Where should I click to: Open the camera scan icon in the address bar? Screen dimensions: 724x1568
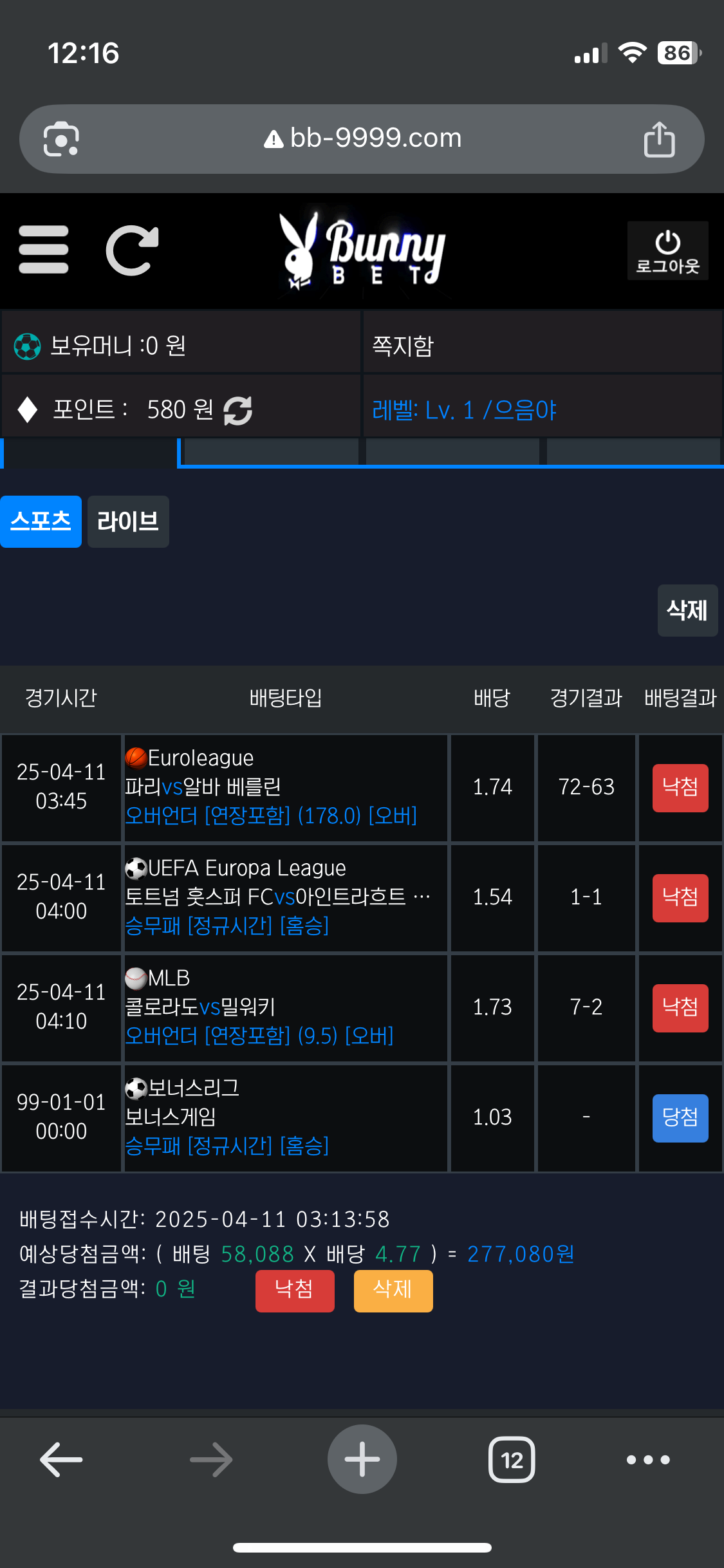click(61, 139)
